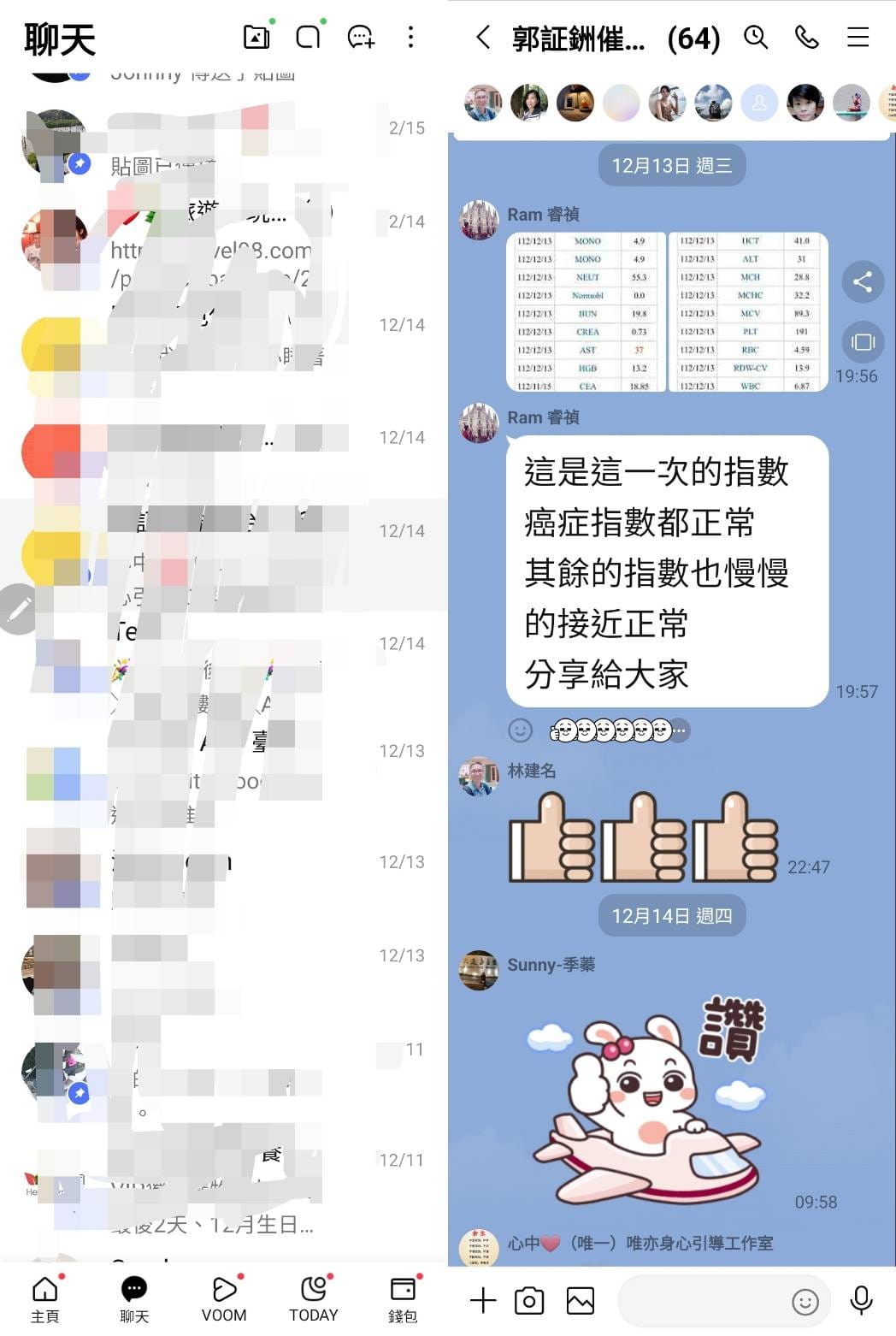
Task: Open the camera to take a photo
Action: (529, 1300)
